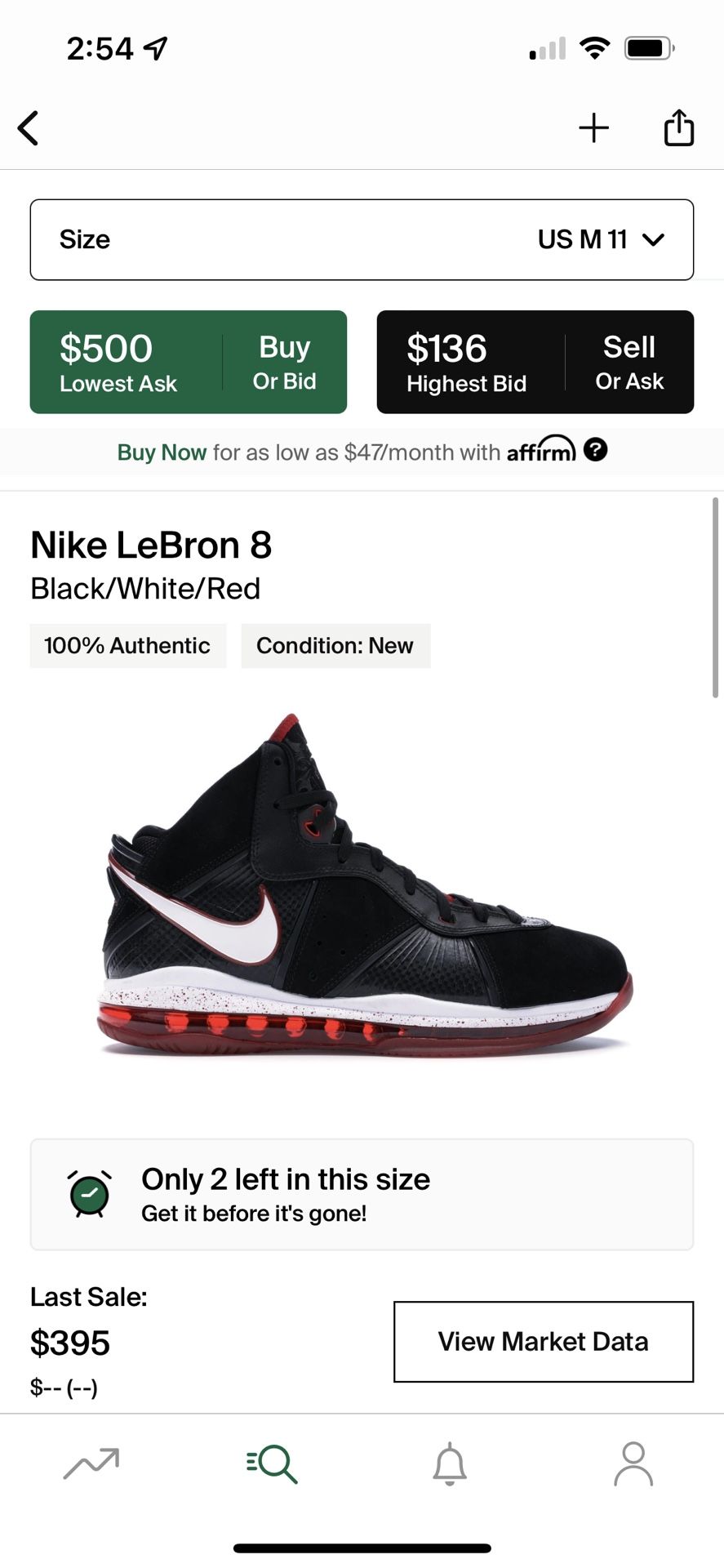Viewport: 724px width, 1568px height.
Task: Switch to the search tab
Action: pos(272,1463)
